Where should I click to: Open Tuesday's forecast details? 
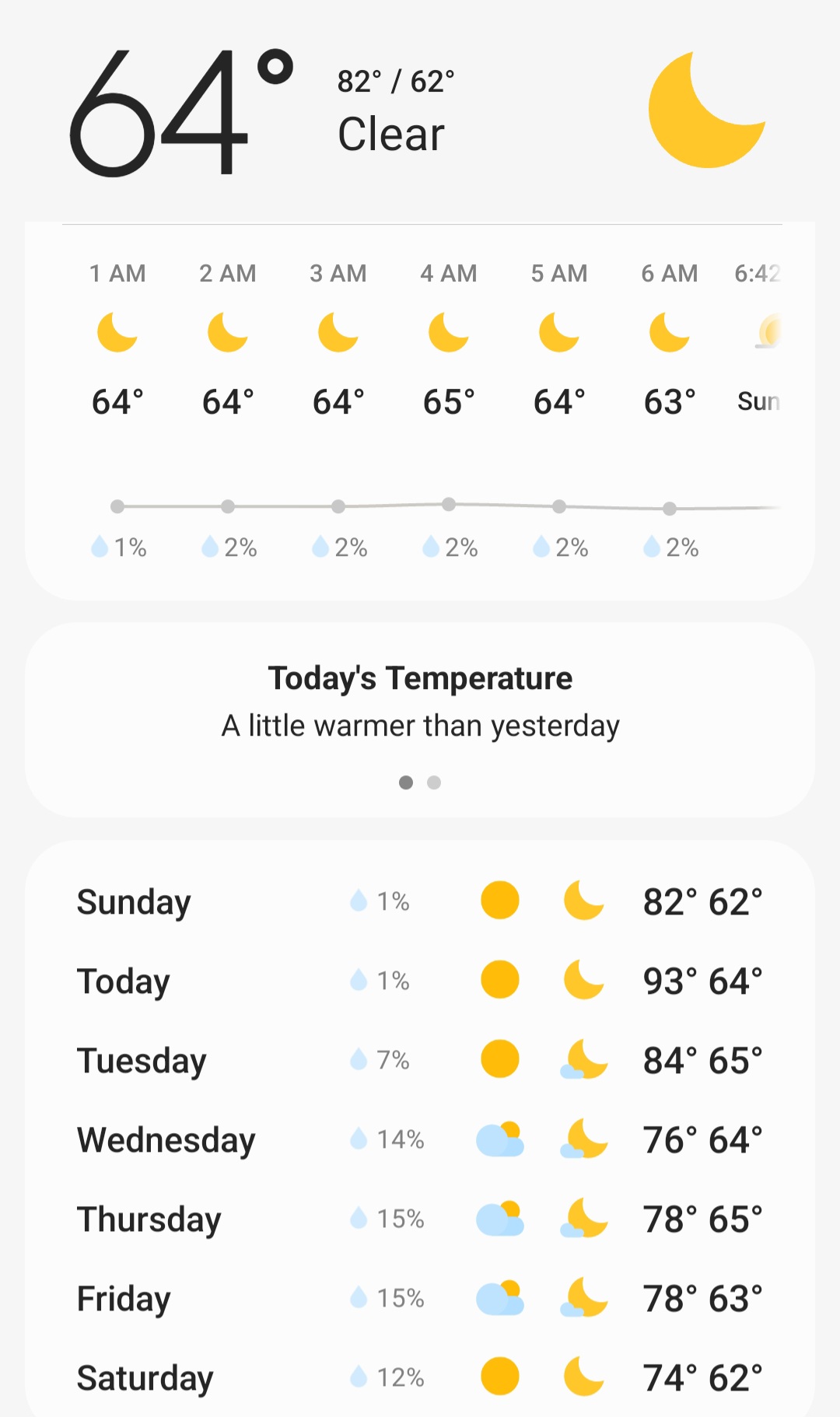[420, 1061]
